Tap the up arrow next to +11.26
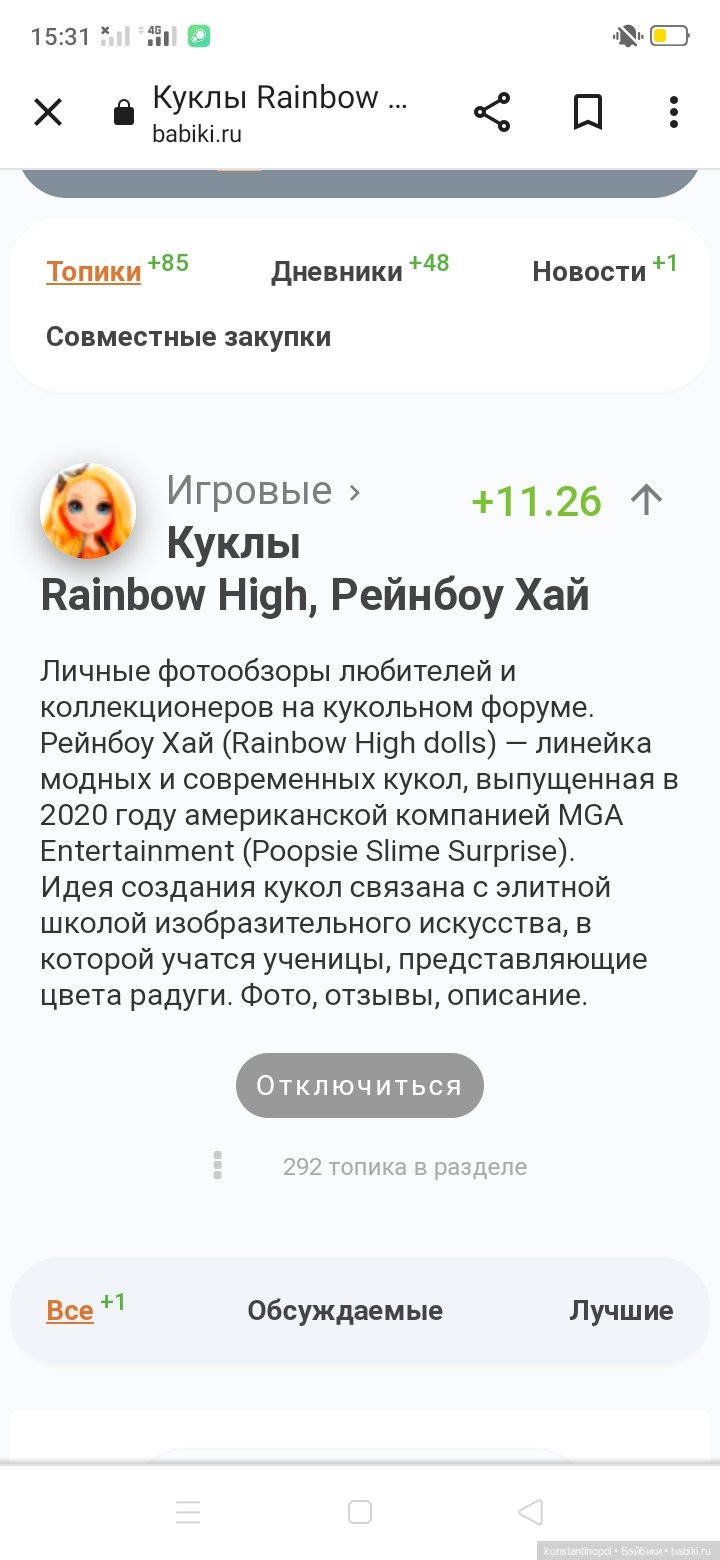Viewport: 720px width, 1560px height. [x=646, y=499]
